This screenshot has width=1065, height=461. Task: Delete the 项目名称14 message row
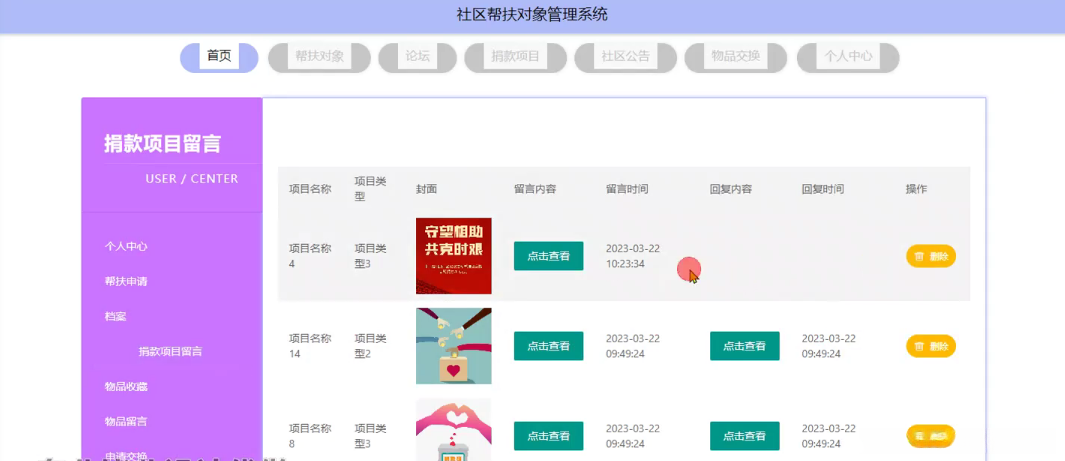[x=930, y=346]
